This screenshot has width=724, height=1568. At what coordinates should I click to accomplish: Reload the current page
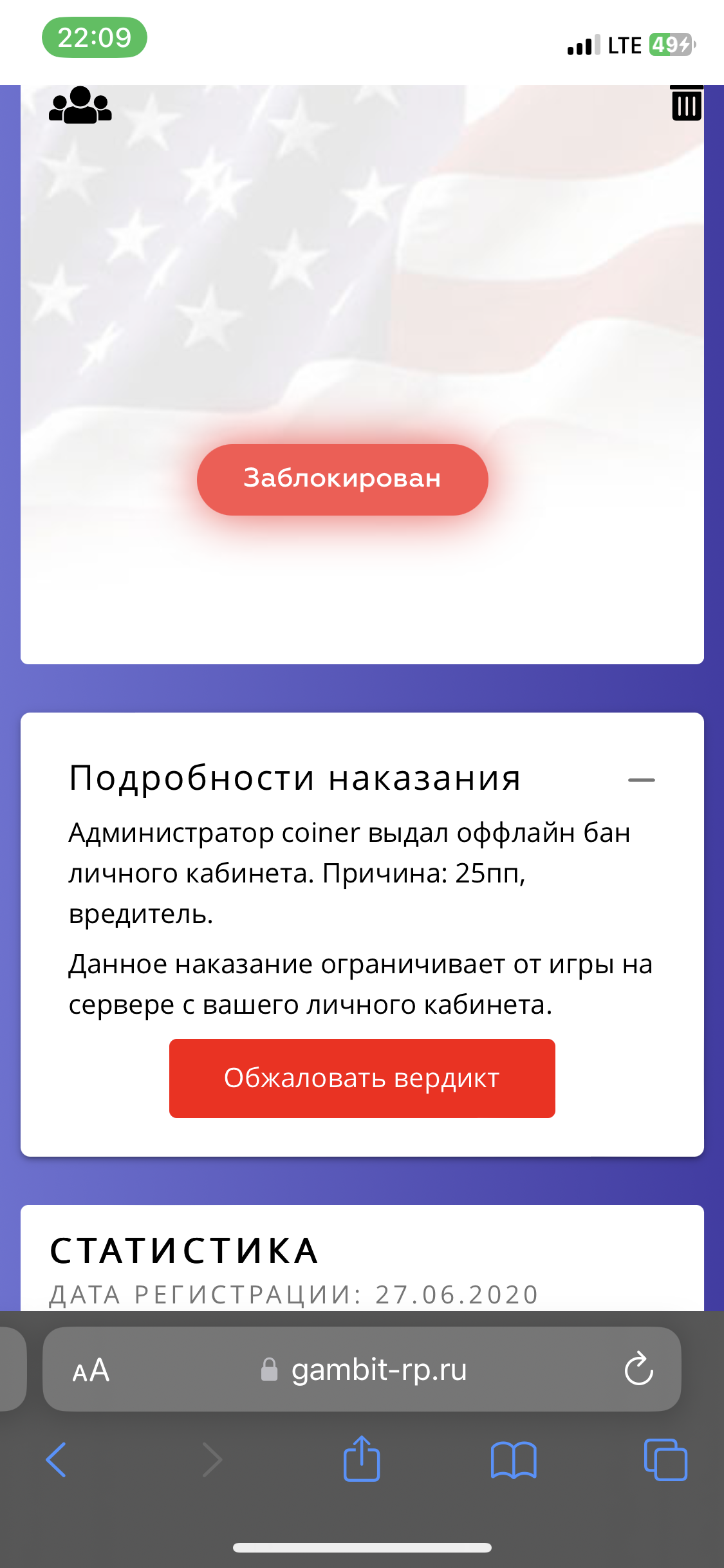tap(638, 1369)
